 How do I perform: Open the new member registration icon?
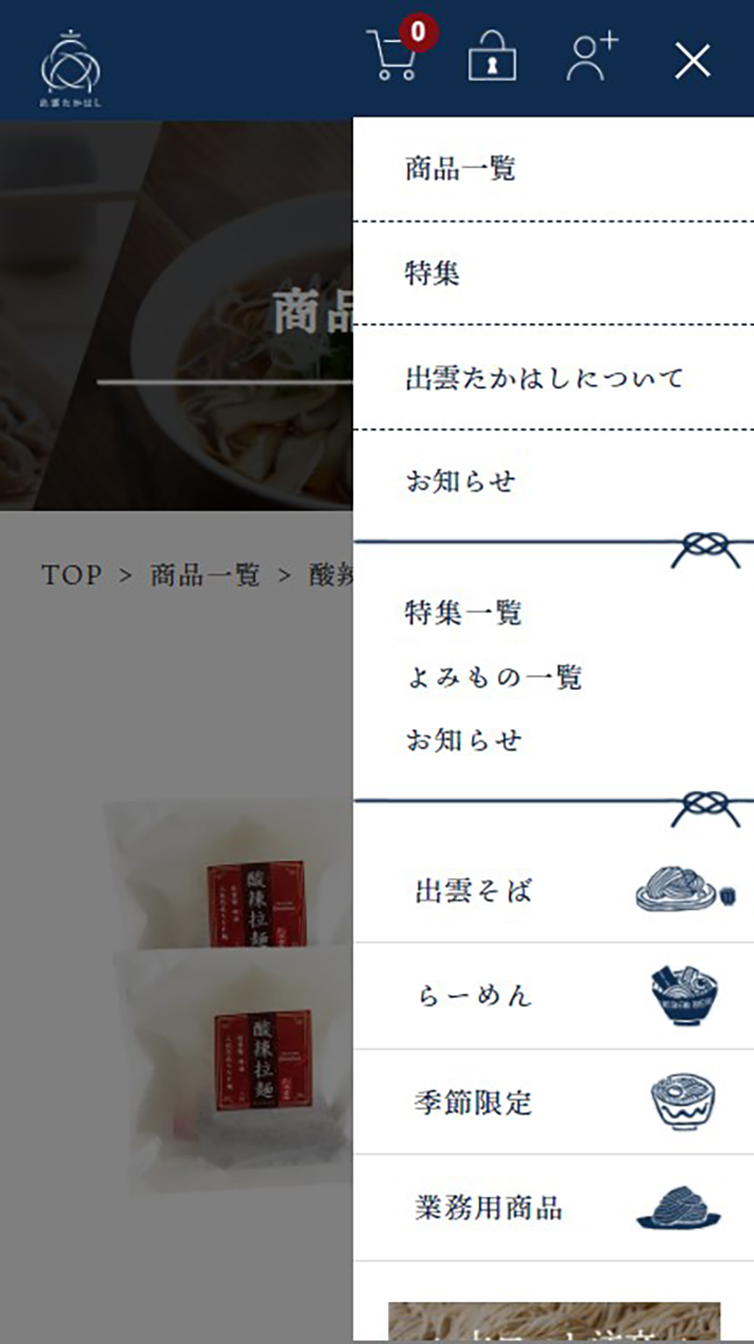click(592, 58)
